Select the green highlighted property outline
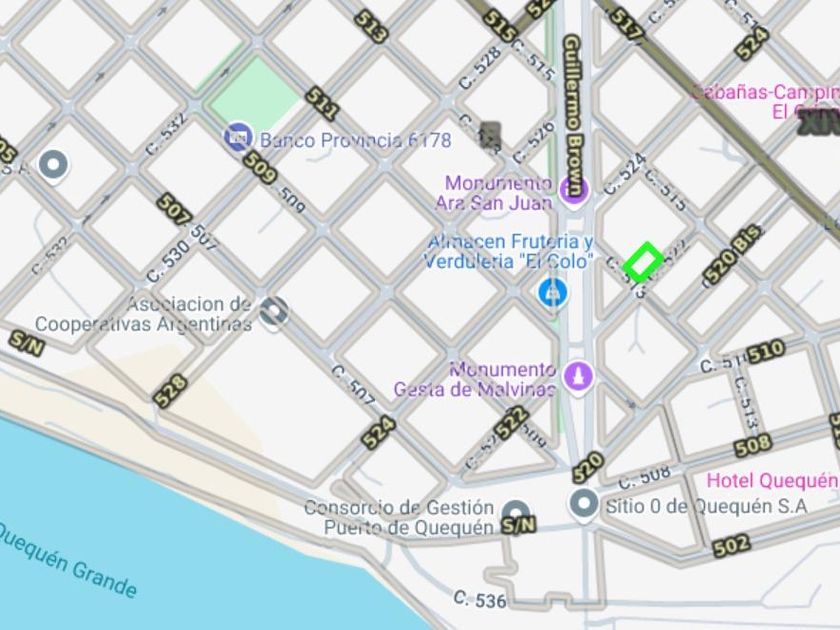Screen dimensions: 840x630 pyautogui.click(x=644, y=262)
